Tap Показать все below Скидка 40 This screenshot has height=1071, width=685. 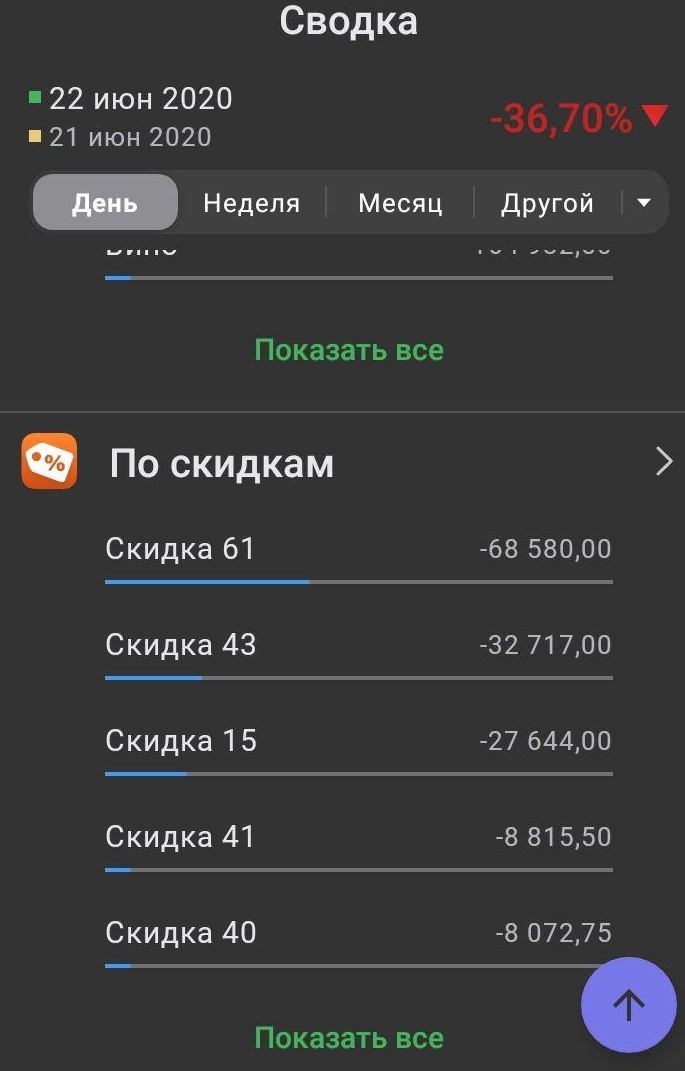(x=349, y=1038)
